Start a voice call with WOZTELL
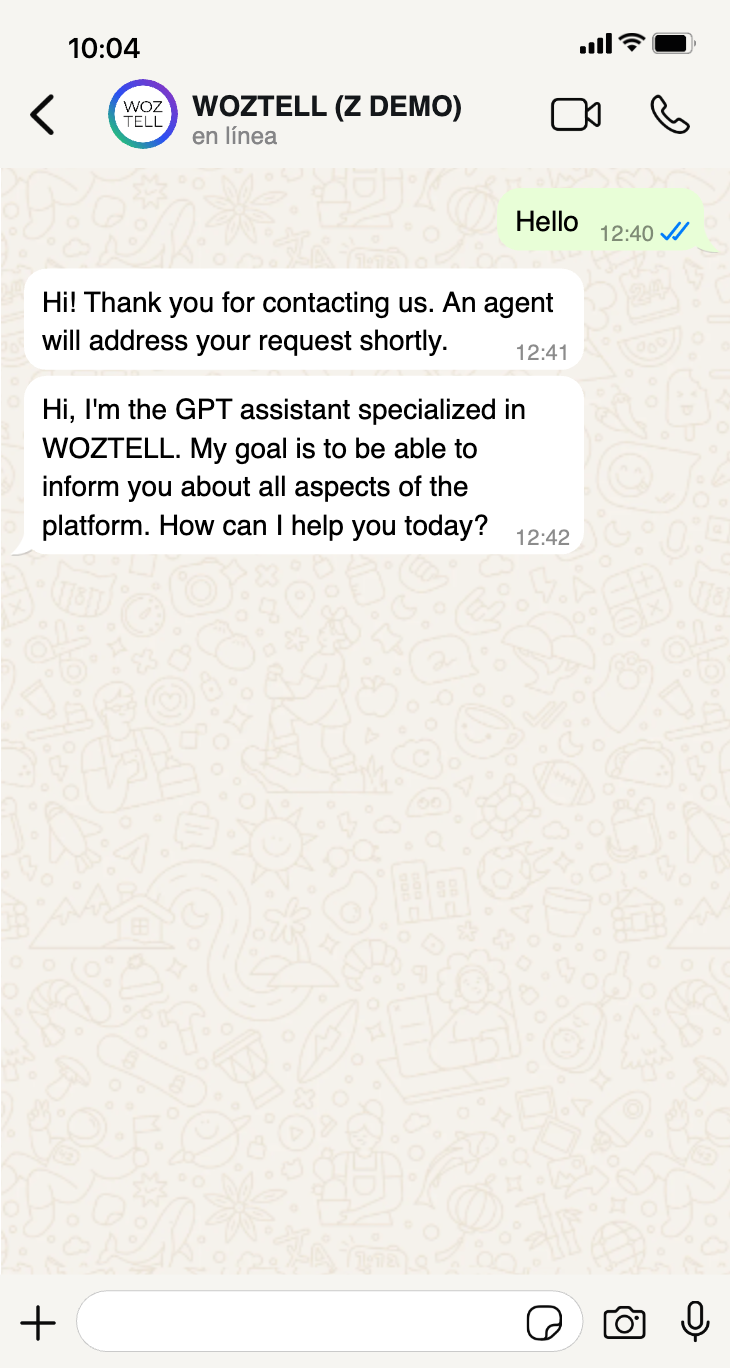 (x=670, y=115)
